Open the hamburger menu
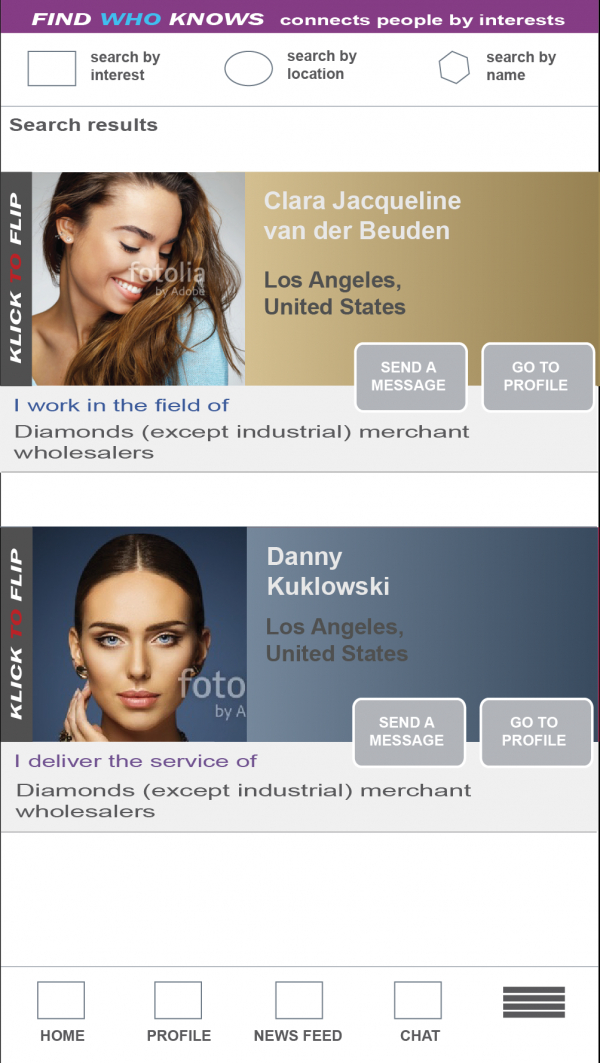The height and width of the screenshot is (1063, 600). (534, 1002)
